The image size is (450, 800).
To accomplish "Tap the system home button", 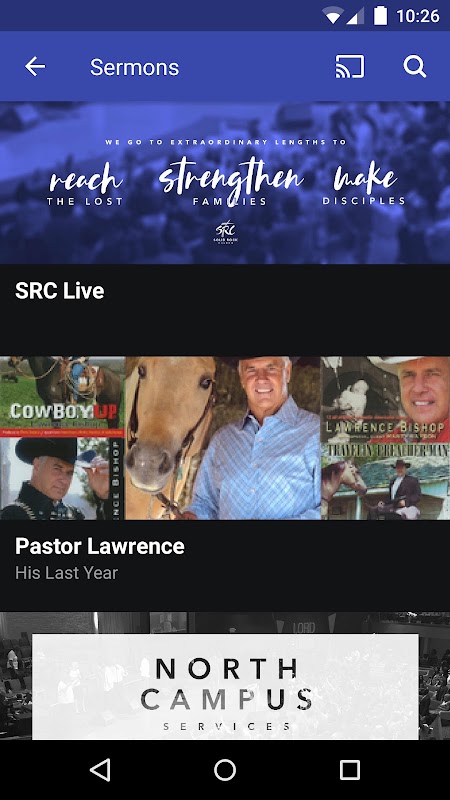I will click(225, 770).
